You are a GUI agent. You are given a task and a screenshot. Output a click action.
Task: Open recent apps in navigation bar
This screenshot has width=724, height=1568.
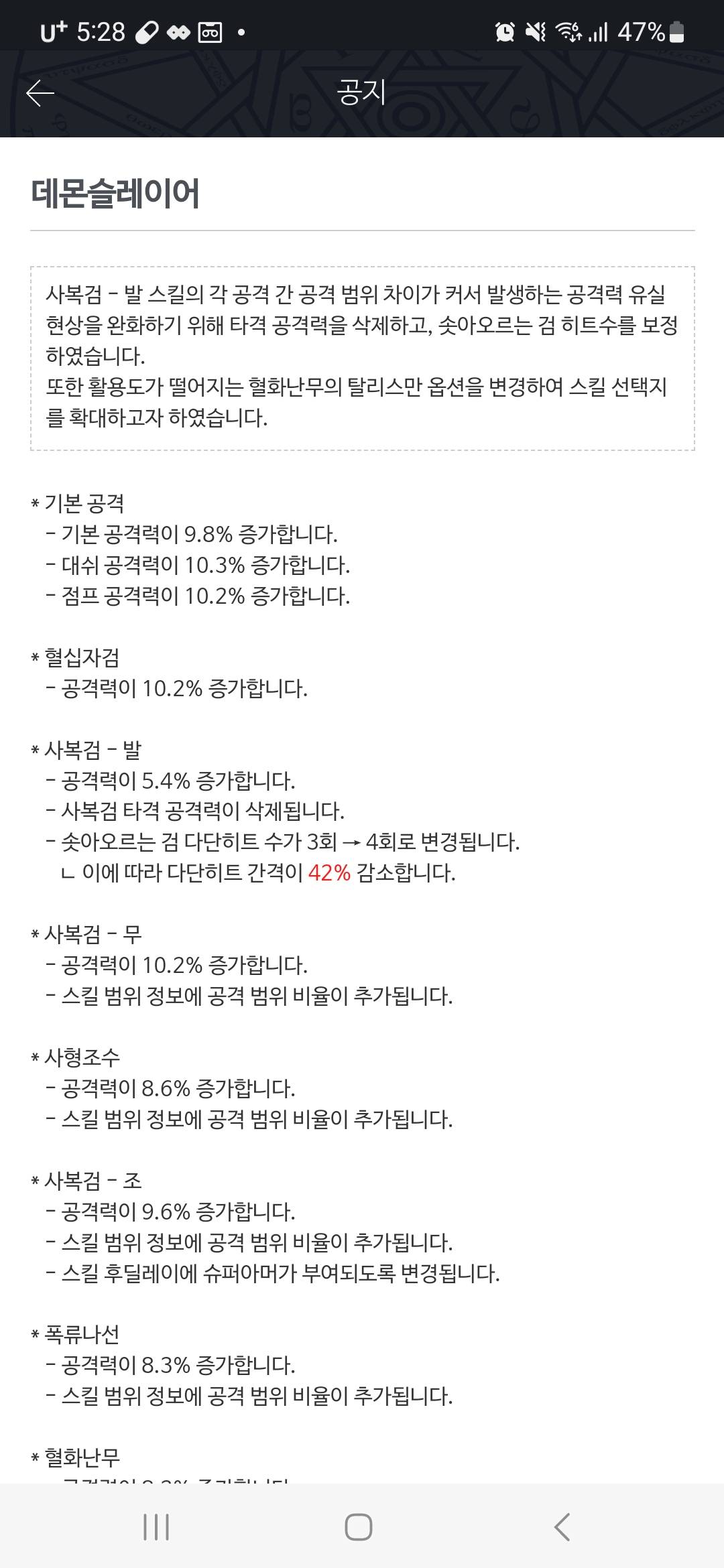point(156,1527)
